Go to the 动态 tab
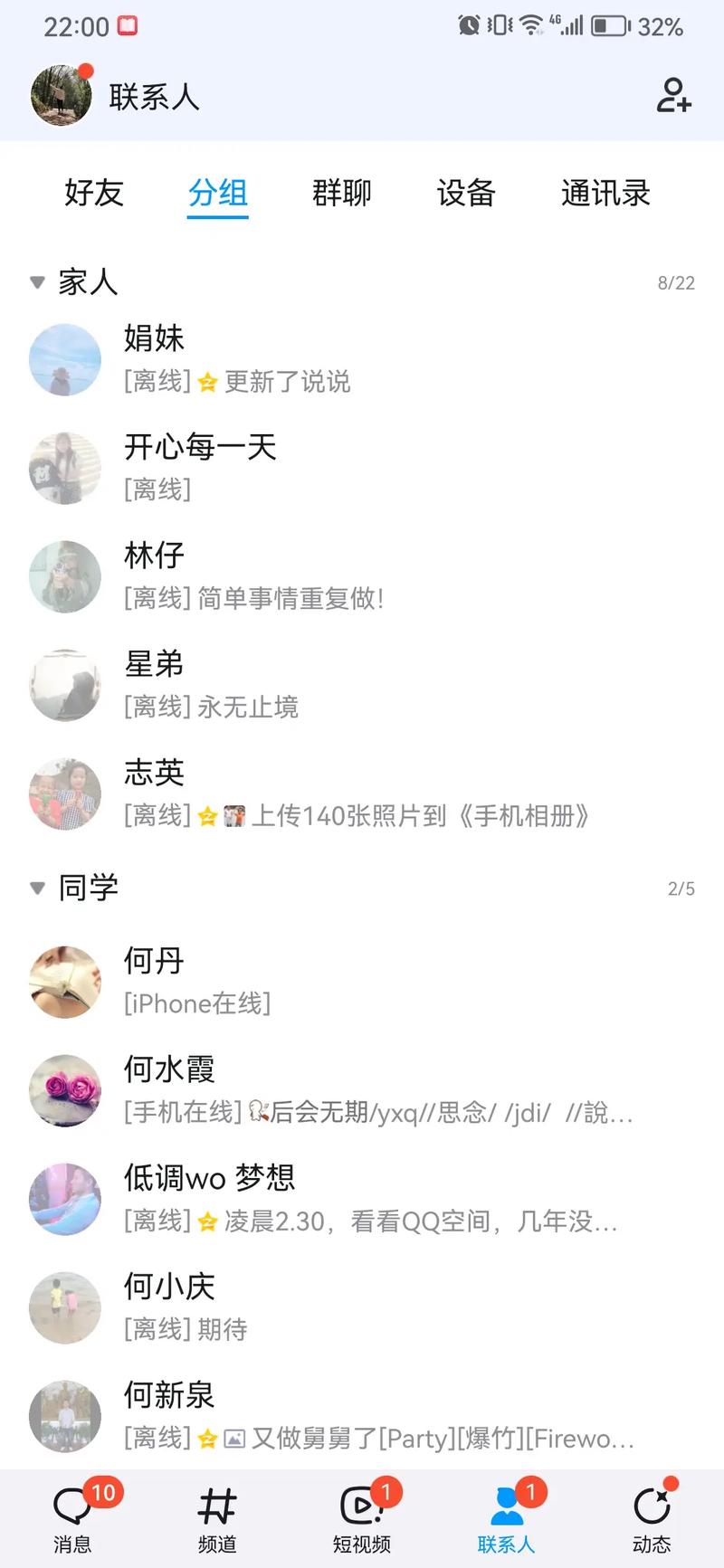Image resolution: width=724 pixels, height=1568 pixels. click(x=652, y=1517)
